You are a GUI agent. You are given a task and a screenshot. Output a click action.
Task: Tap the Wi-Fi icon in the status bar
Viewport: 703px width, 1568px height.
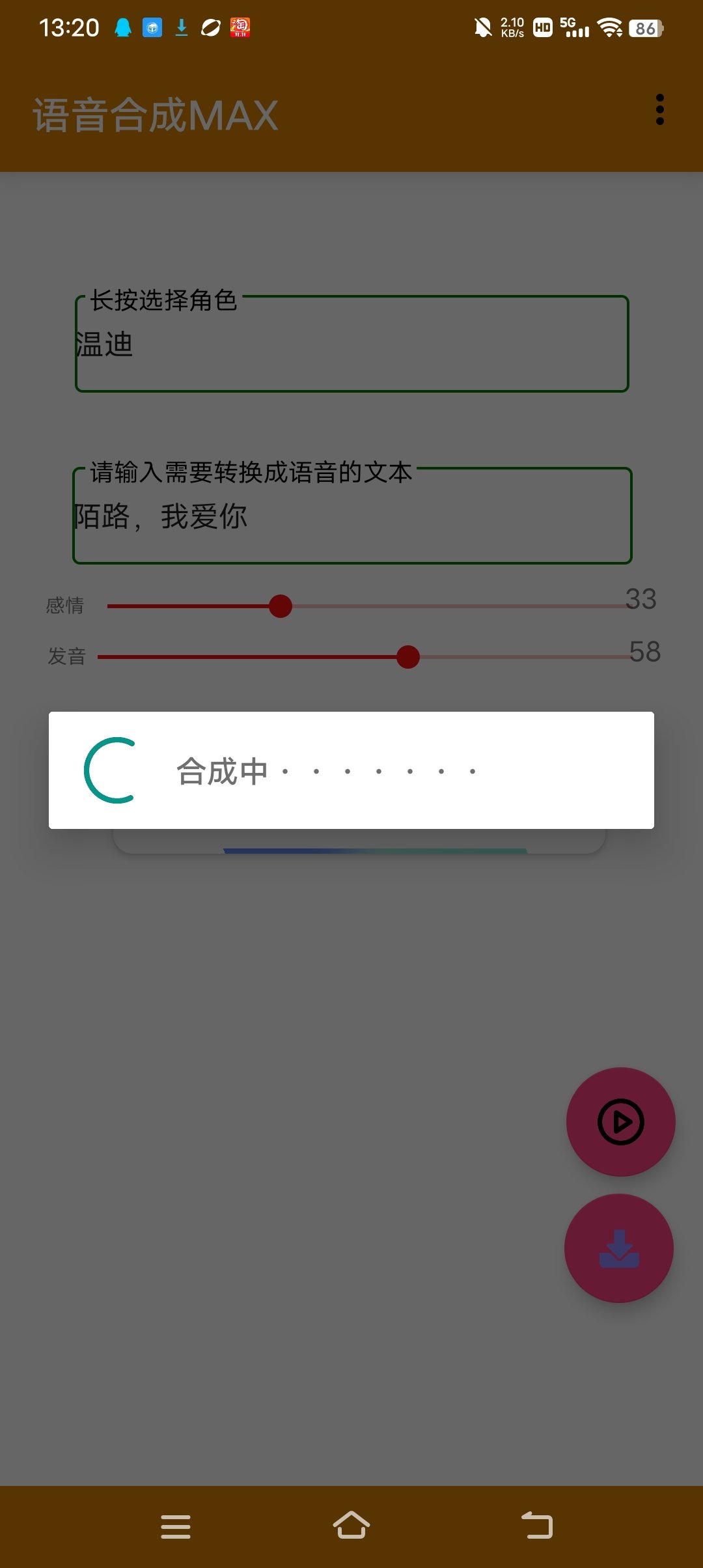click(609, 27)
